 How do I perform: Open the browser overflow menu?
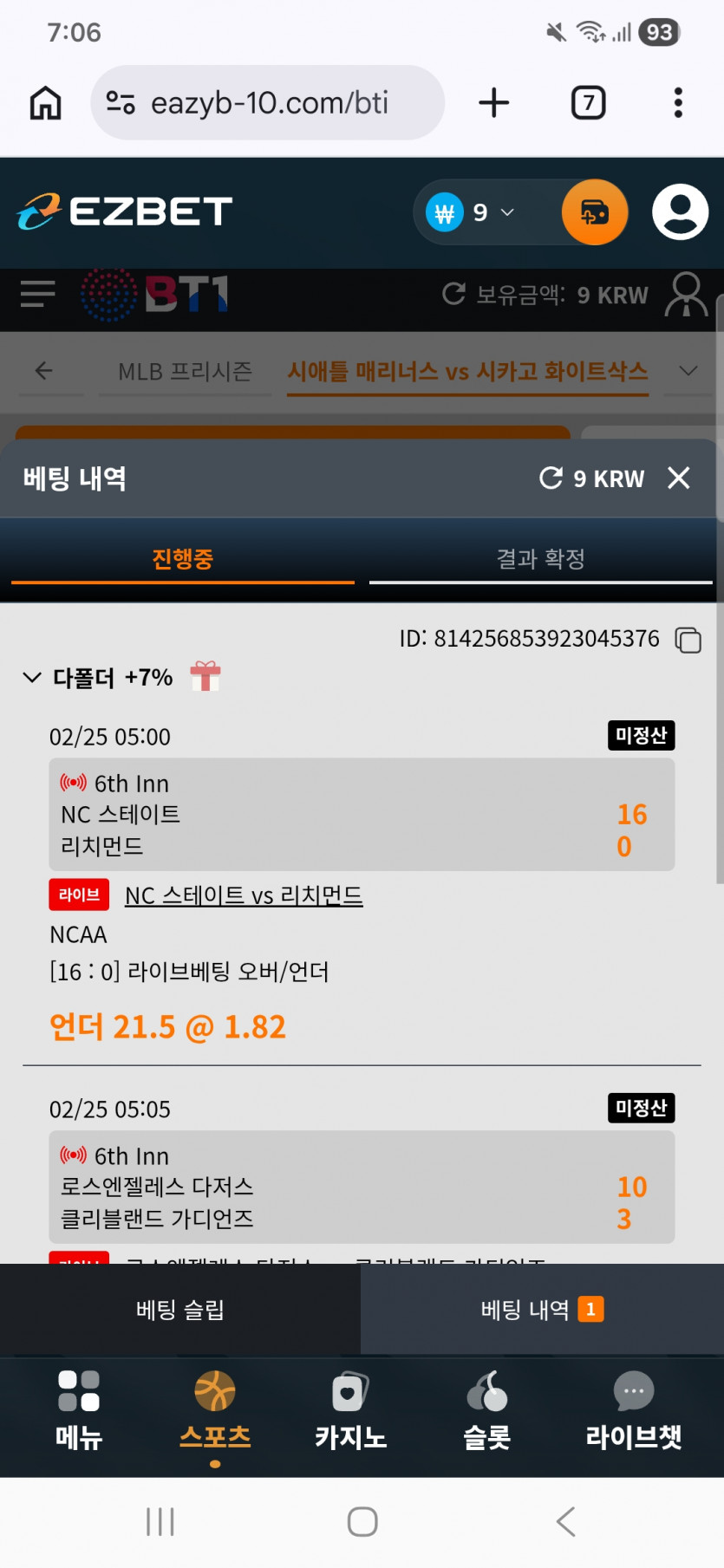(678, 103)
